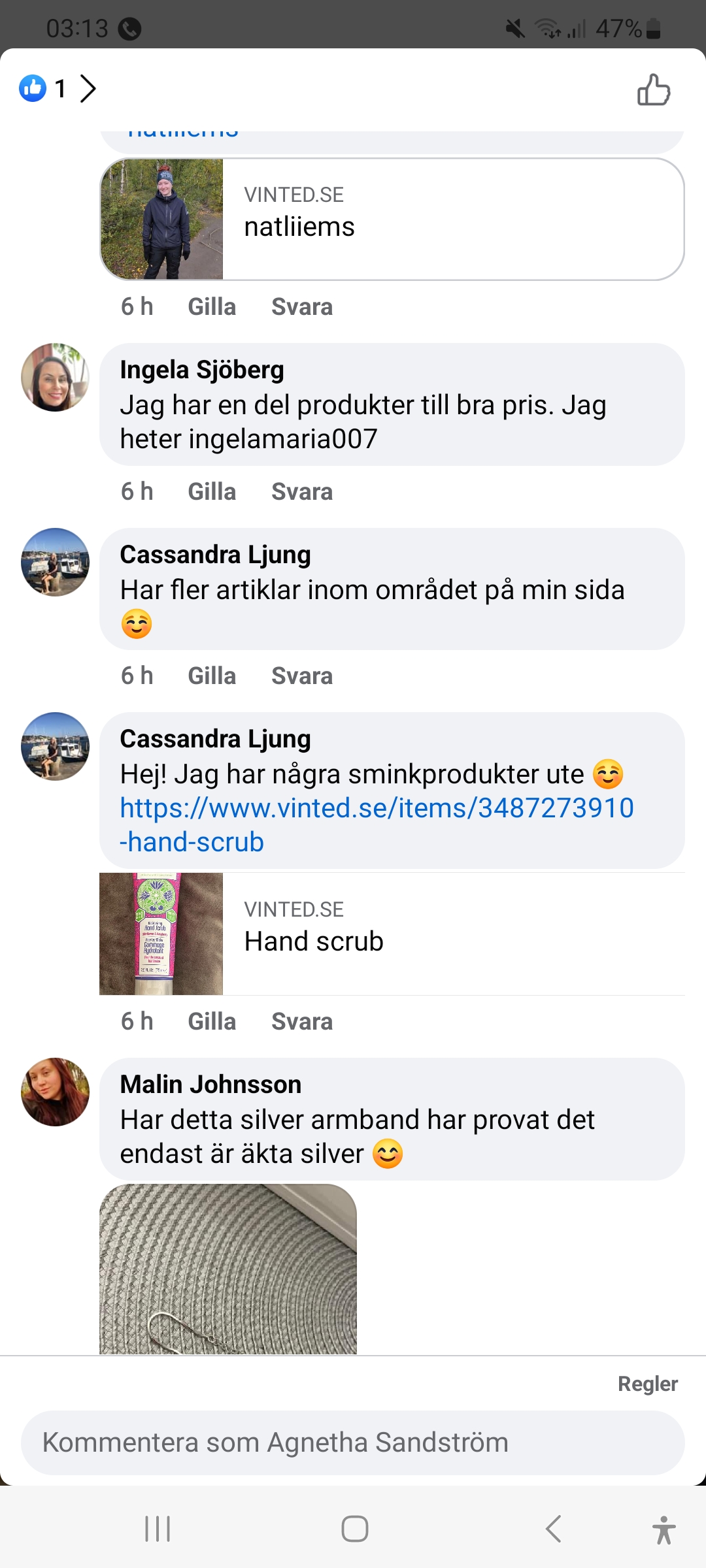The width and height of the screenshot is (706, 1568).
Task: Tap Gilla under the Hand scrub card
Action: [212, 1021]
